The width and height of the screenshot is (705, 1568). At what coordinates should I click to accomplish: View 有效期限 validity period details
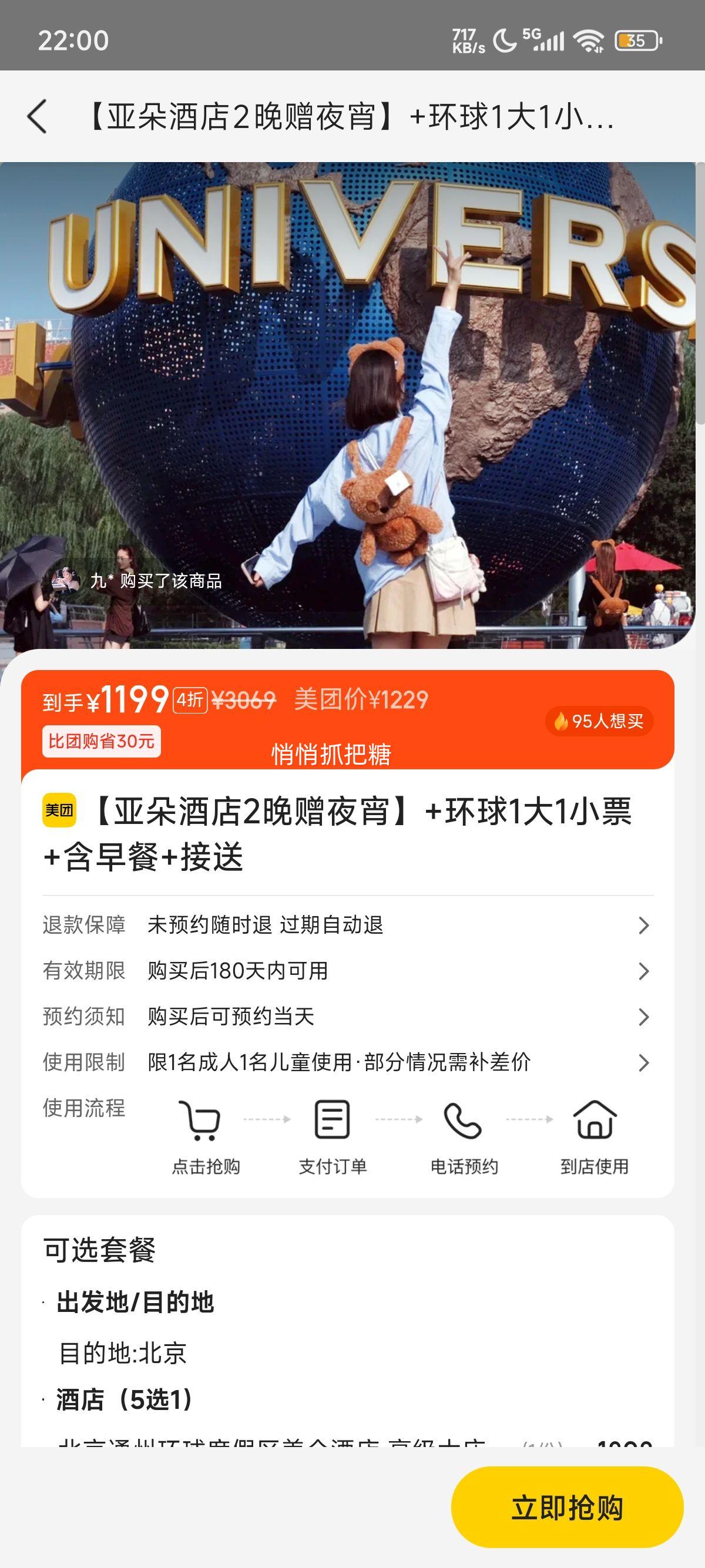click(x=347, y=971)
